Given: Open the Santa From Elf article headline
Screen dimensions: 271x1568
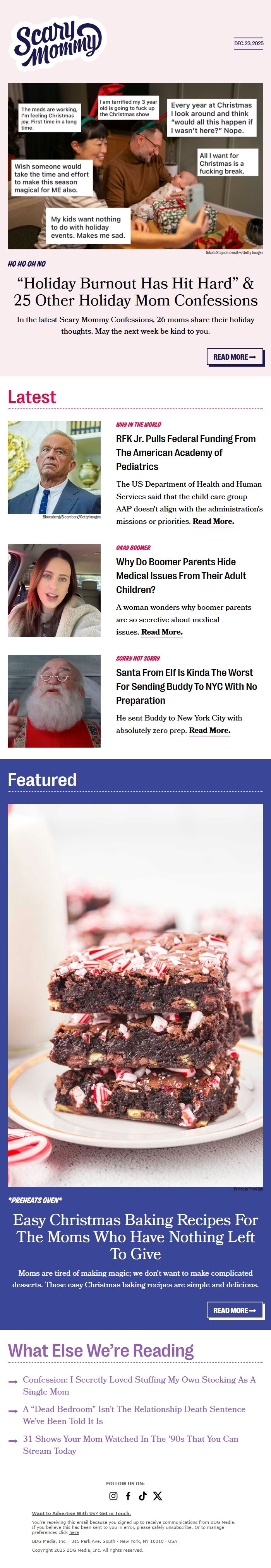Looking at the screenshot, I should coord(186,686).
